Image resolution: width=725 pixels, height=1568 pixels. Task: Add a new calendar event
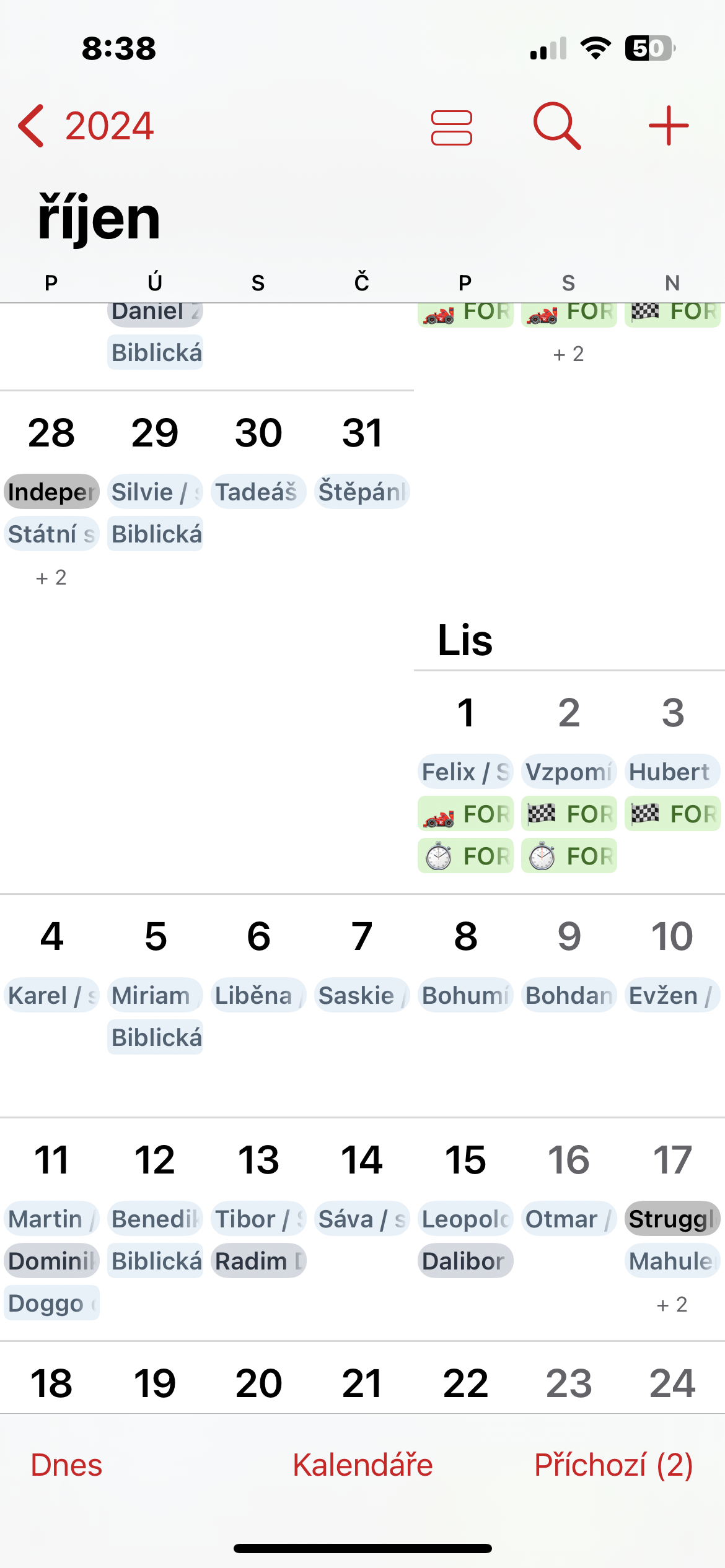click(668, 126)
